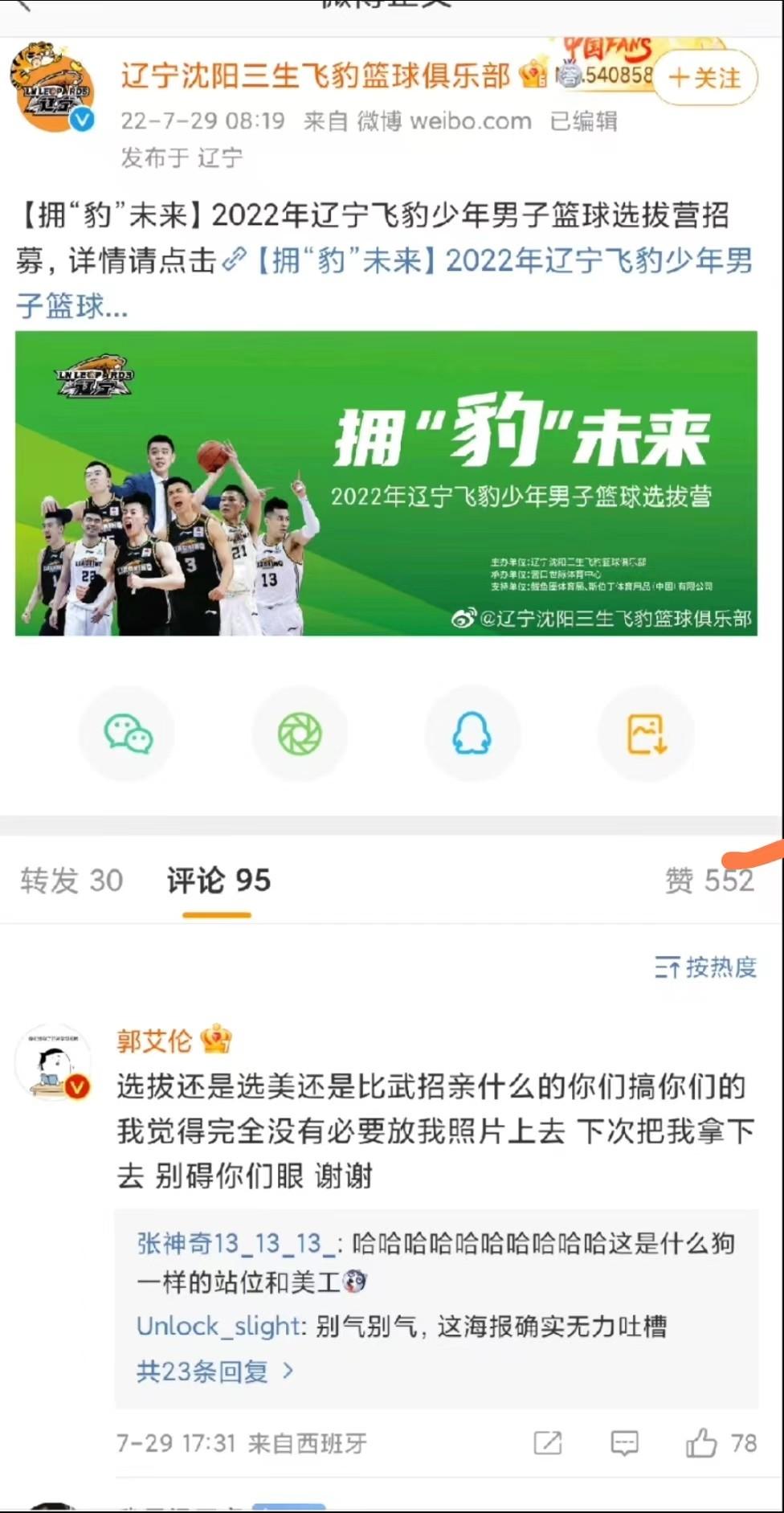Switch to the 转发 30 tab
The height and width of the screenshot is (1513, 784).
pos(71,881)
